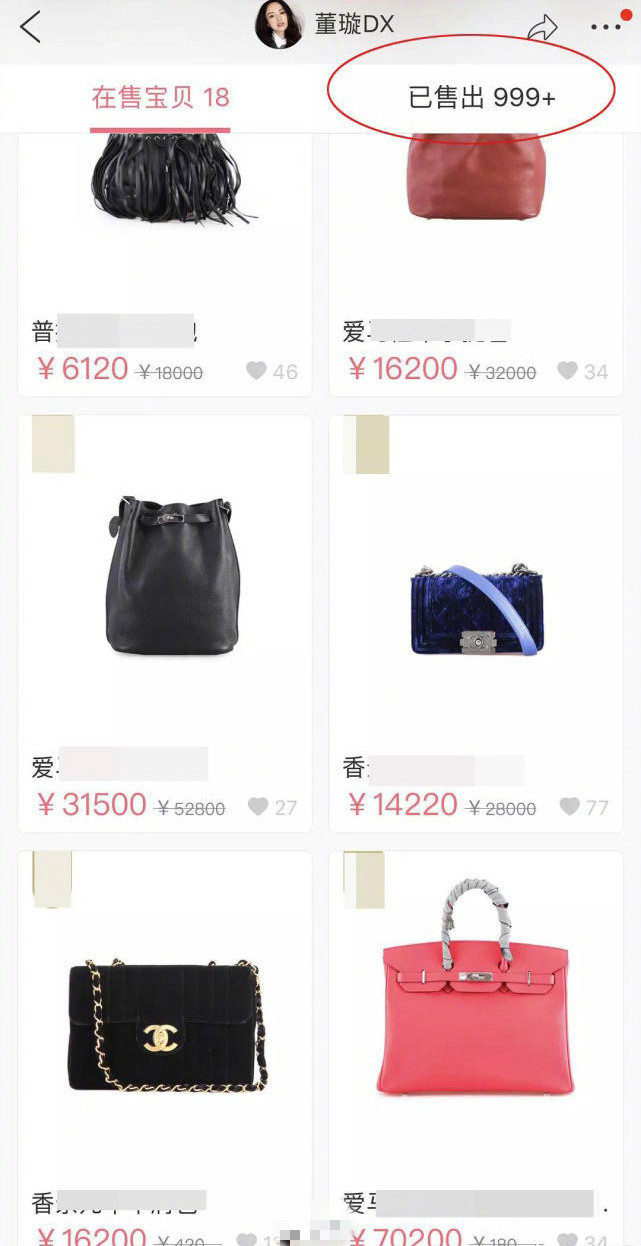Image resolution: width=641 pixels, height=1246 pixels.
Task: Switch to the 在售宝贝 18 tab
Action: (x=160, y=98)
